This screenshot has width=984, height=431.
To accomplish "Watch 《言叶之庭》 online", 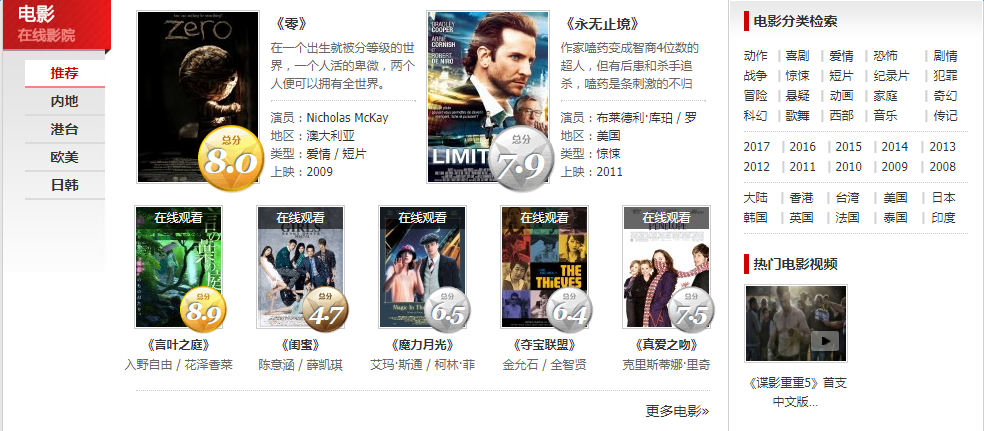I will click(x=178, y=267).
